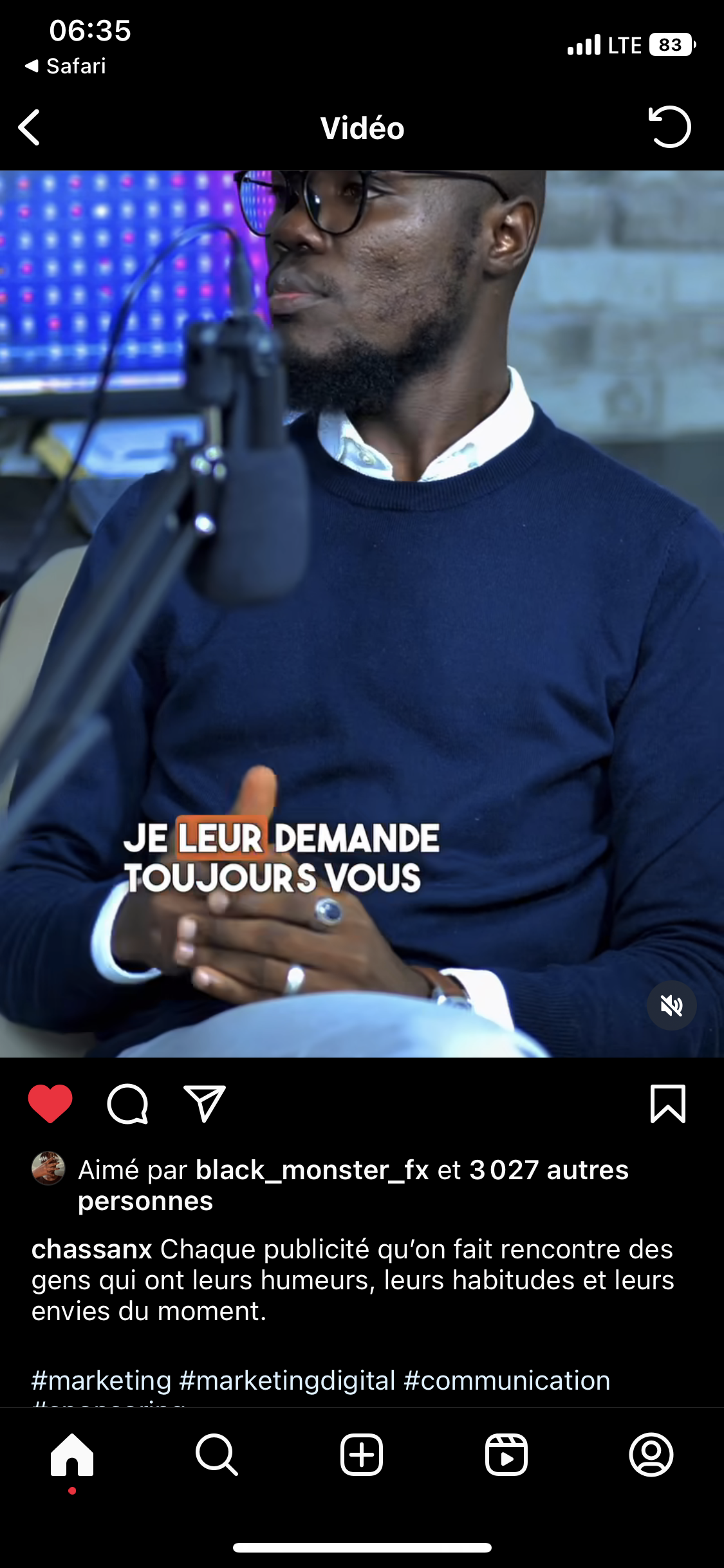Switch to the Search tab
The width and height of the screenshot is (724, 1568).
pos(217,1454)
